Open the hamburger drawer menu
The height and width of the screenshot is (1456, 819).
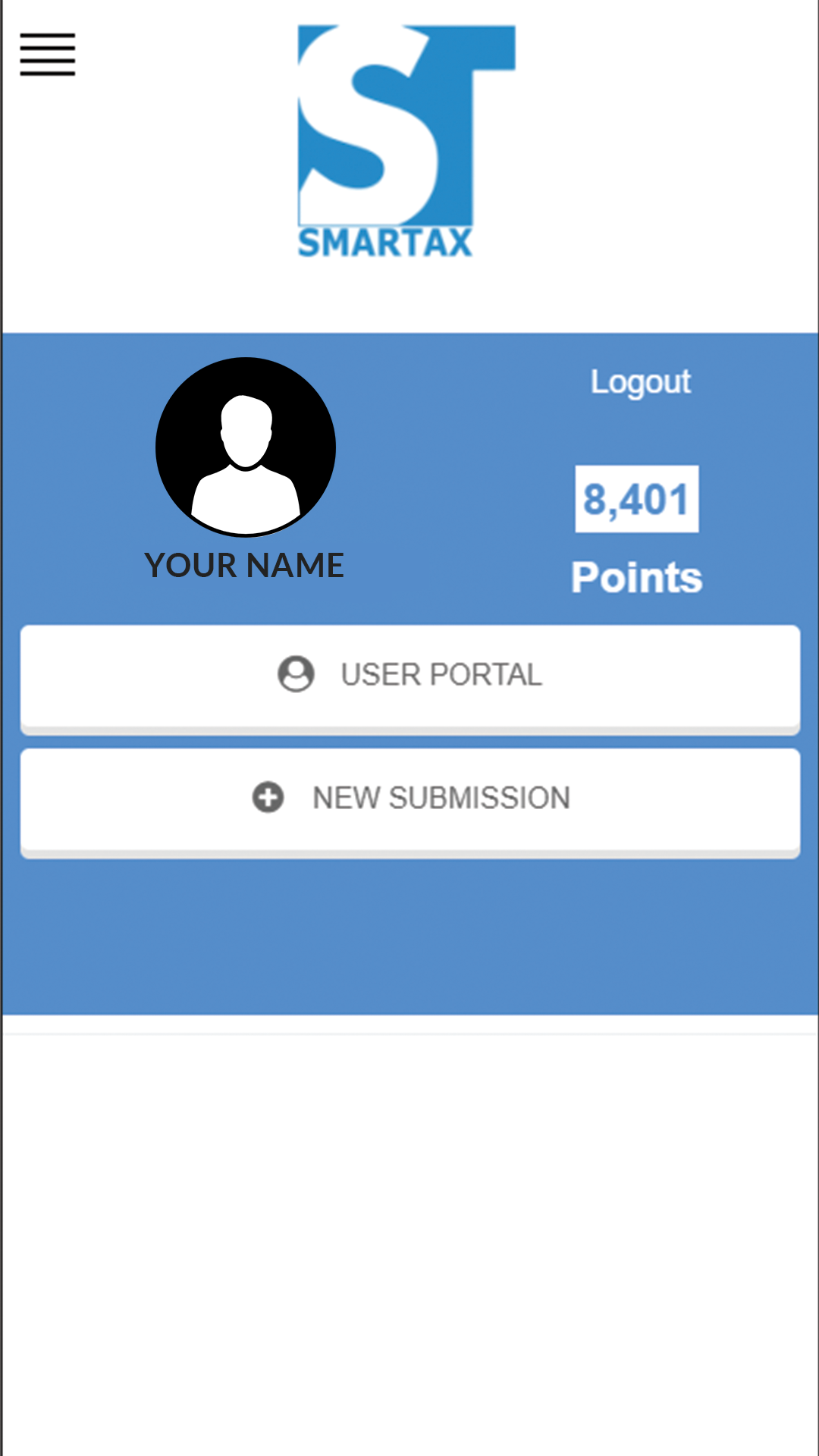pos(47,55)
